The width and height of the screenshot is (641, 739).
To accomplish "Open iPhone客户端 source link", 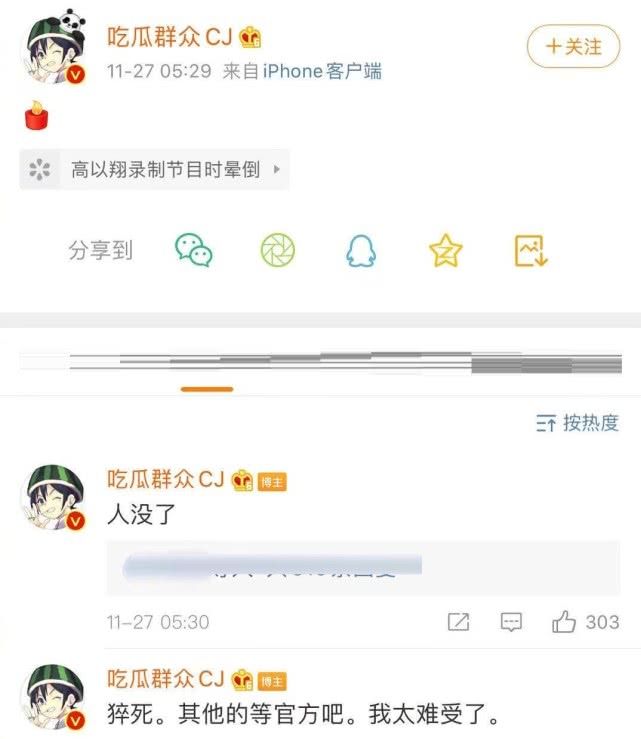I will point(322,72).
